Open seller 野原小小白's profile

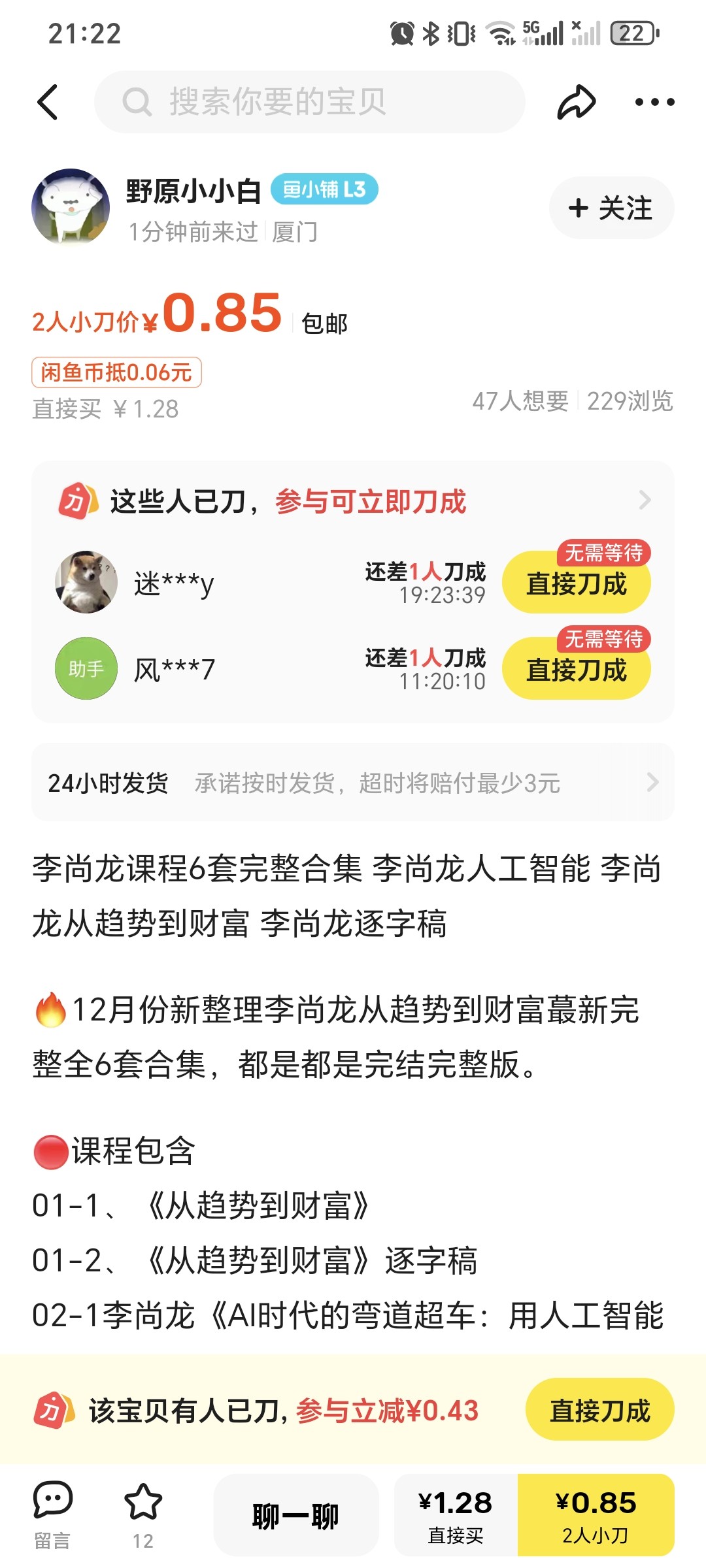71,207
